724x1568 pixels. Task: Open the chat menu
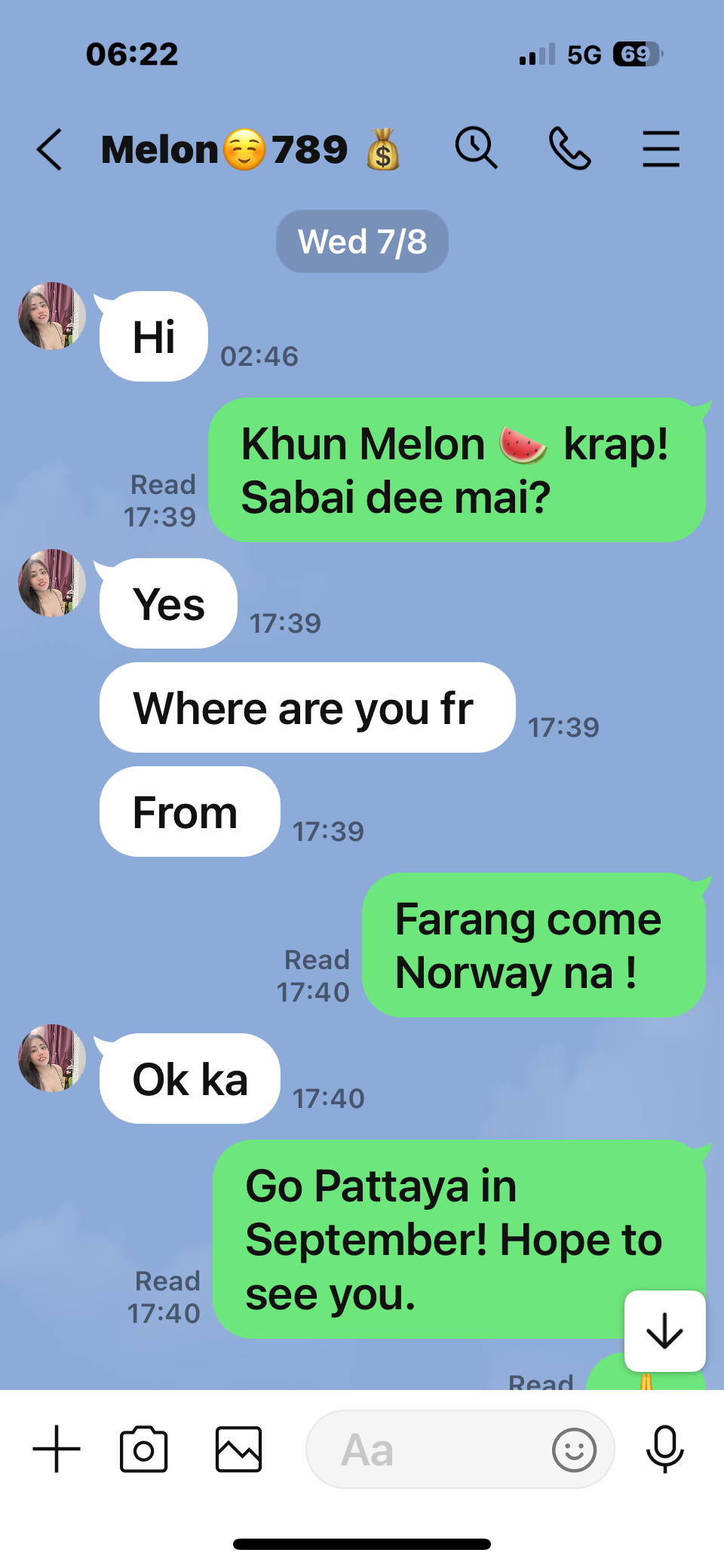pos(661,149)
